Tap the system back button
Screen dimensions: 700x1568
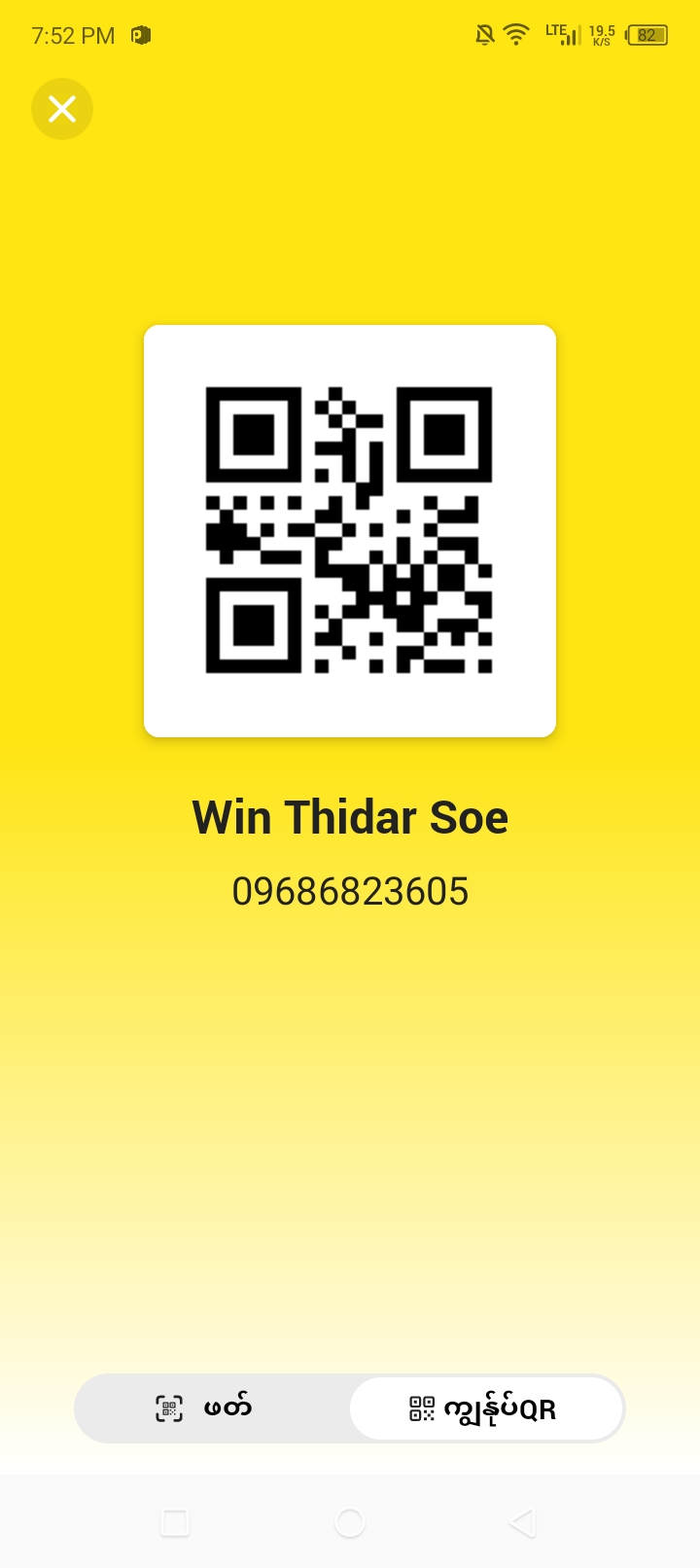[523, 1522]
